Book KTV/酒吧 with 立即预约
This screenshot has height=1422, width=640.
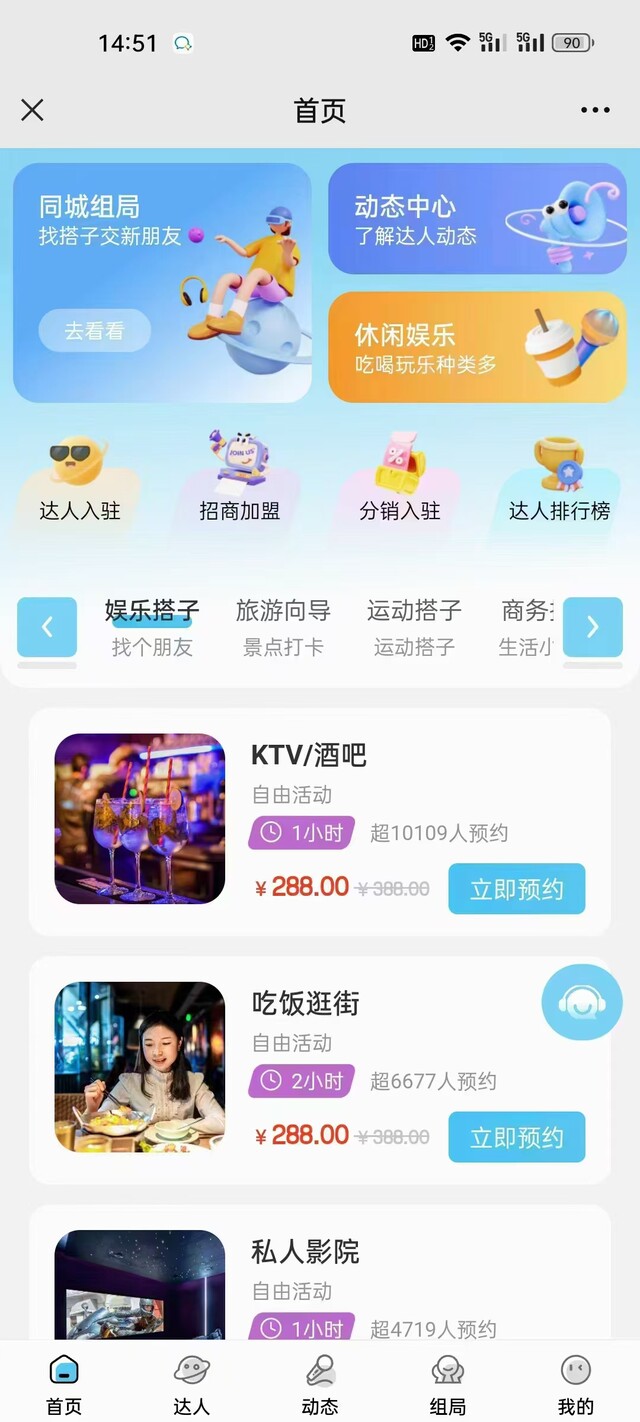(516, 889)
